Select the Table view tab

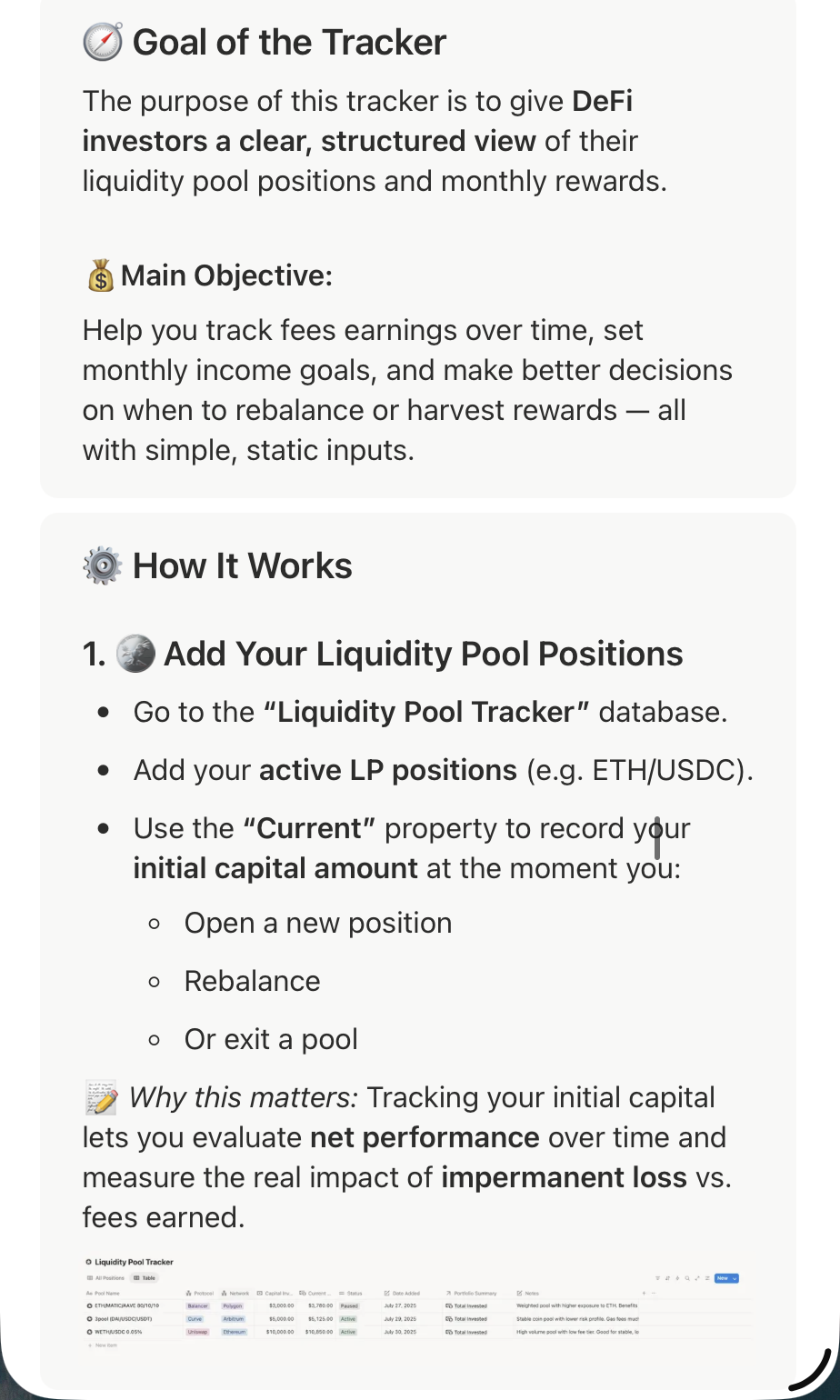coord(144,1278)
